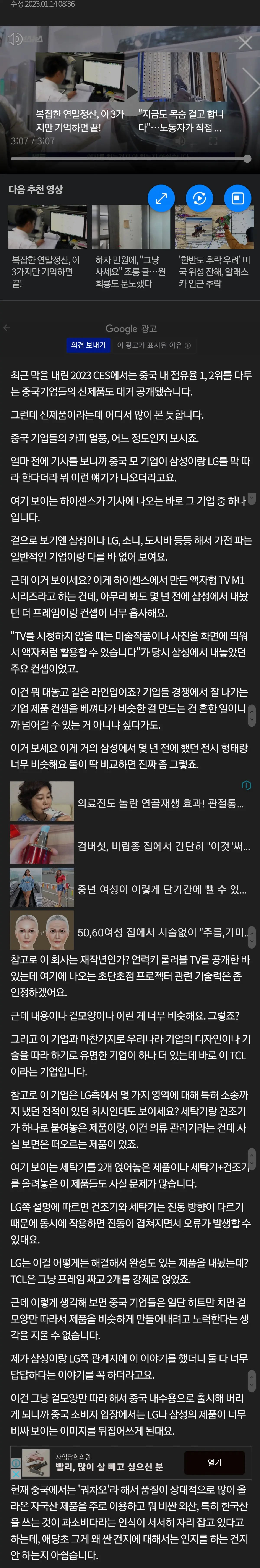
Task: See '이 광고가 표시된 이유' ad explanation
Action: pos(153,345)
